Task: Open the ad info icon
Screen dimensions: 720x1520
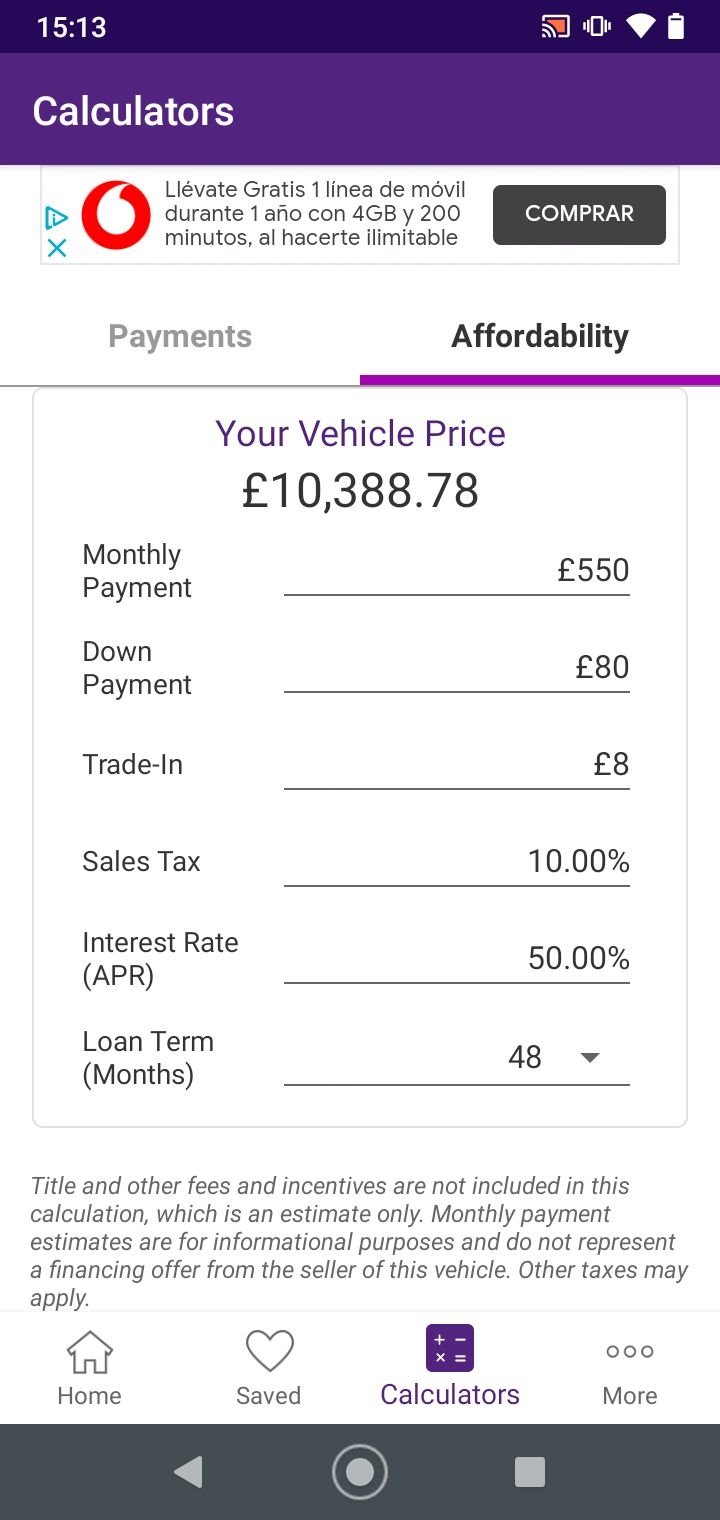Action: (x=57, y=217)
